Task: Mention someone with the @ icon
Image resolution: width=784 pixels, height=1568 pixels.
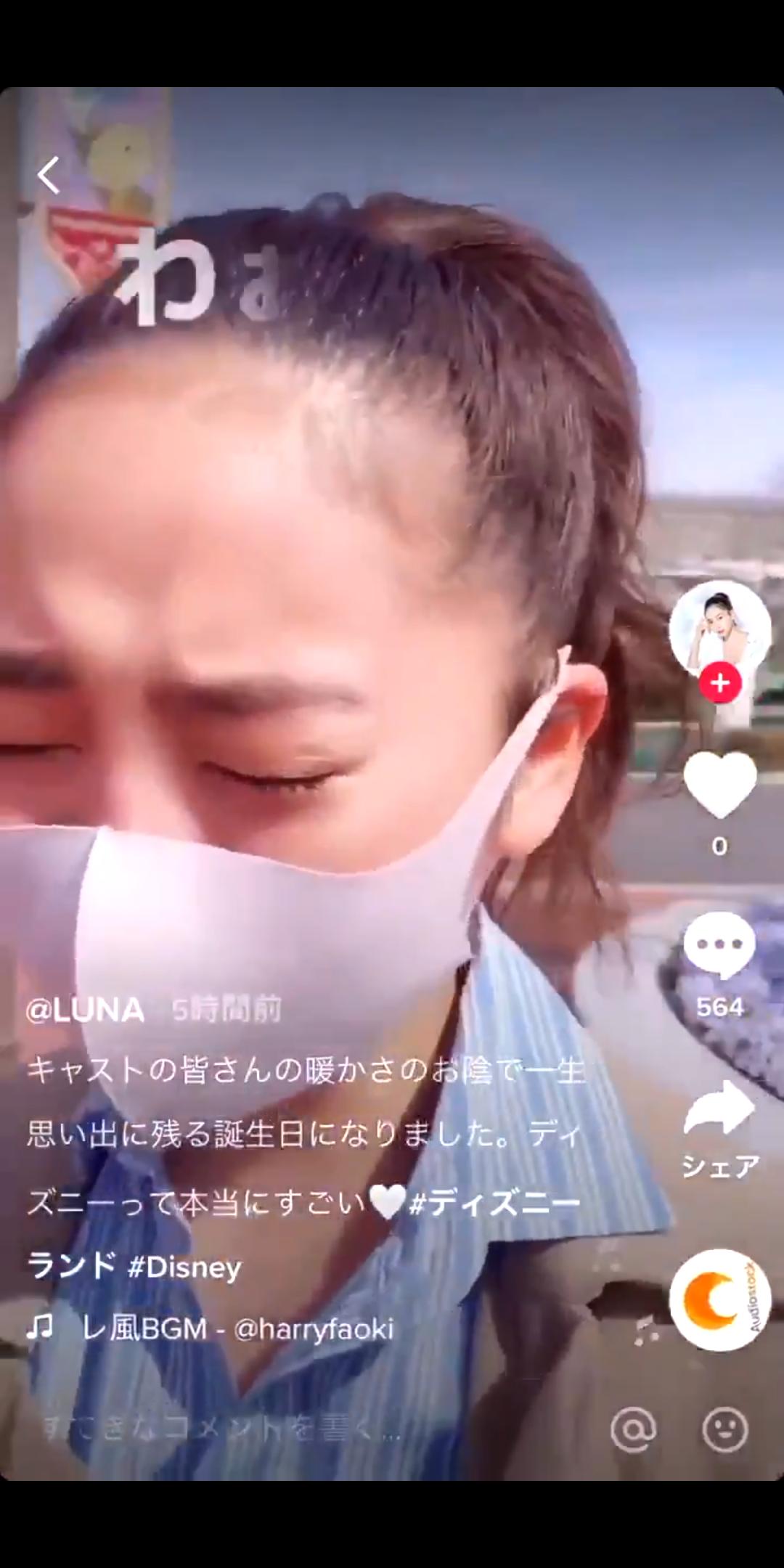Action: pyautogui.click(x=634, y=1429)
